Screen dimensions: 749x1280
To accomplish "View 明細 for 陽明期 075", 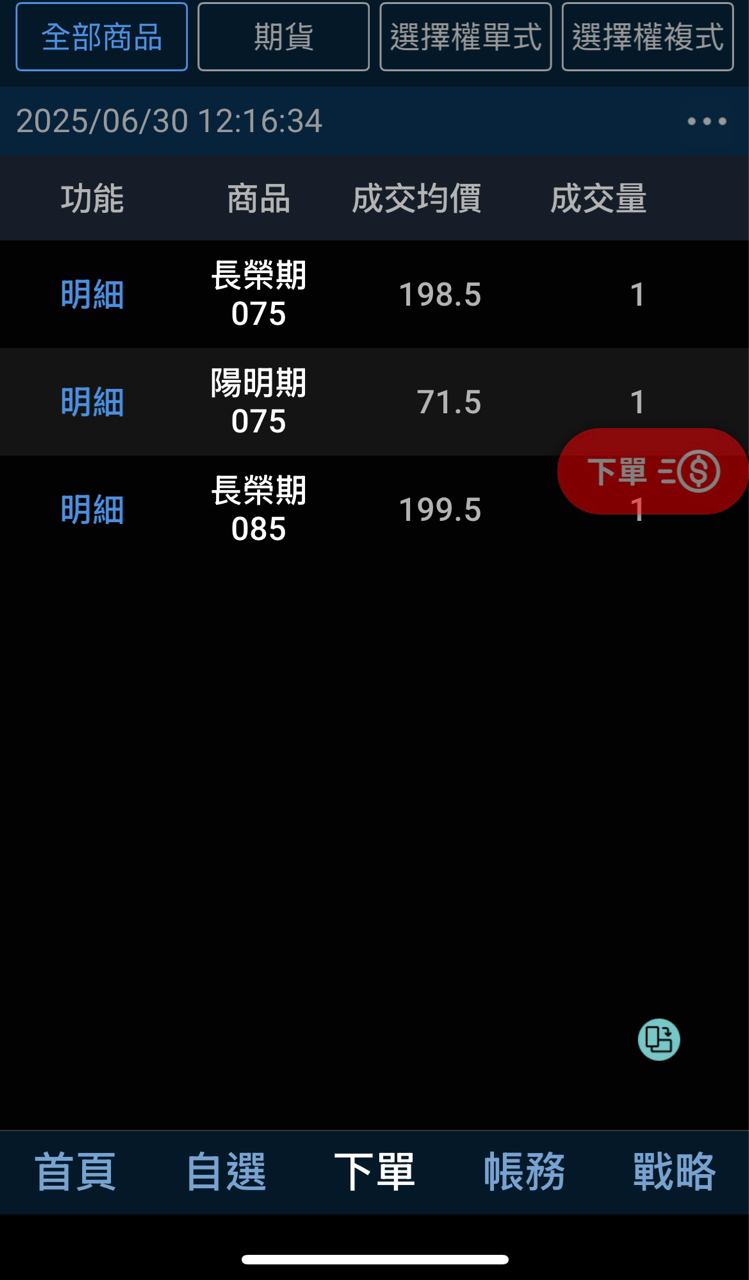I will [92, 402].
